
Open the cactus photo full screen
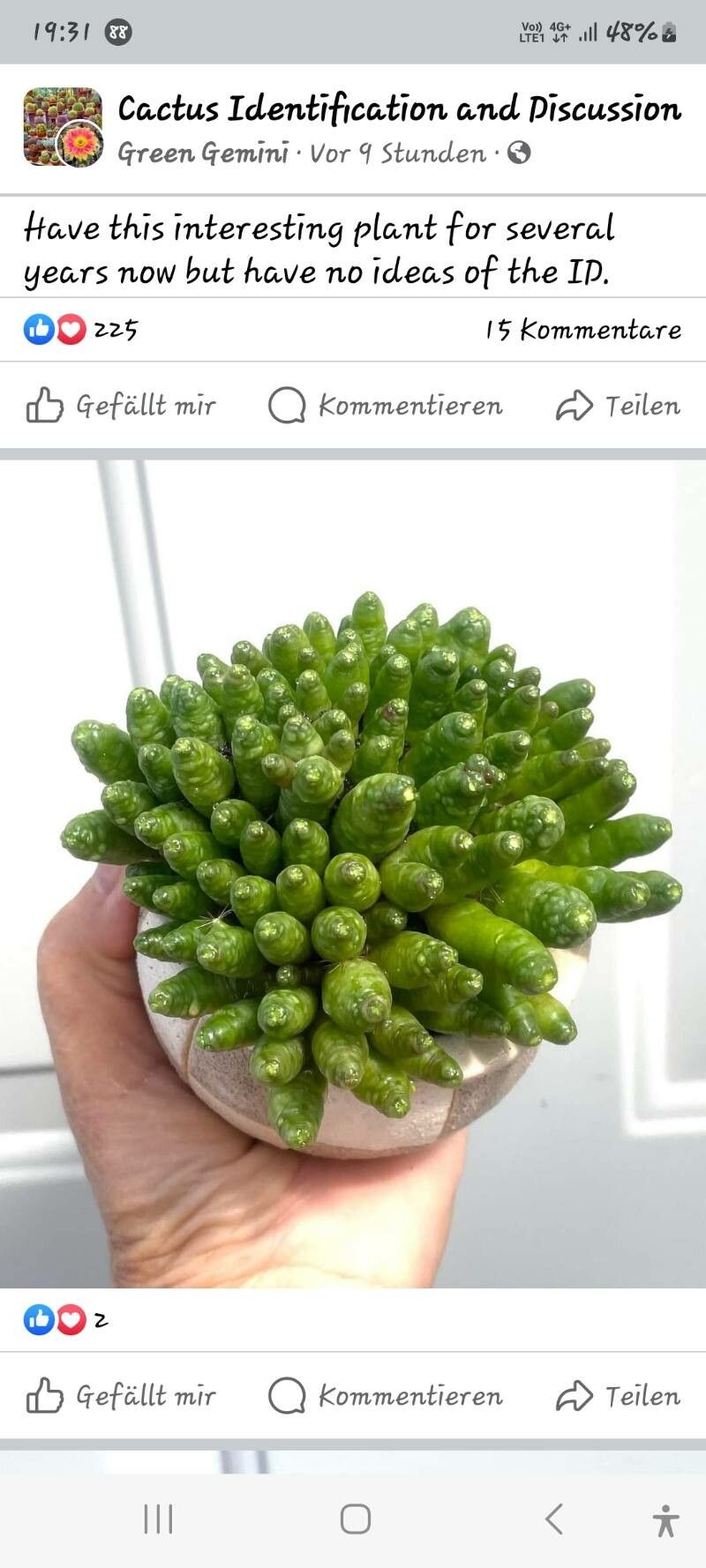coord(353,873)
